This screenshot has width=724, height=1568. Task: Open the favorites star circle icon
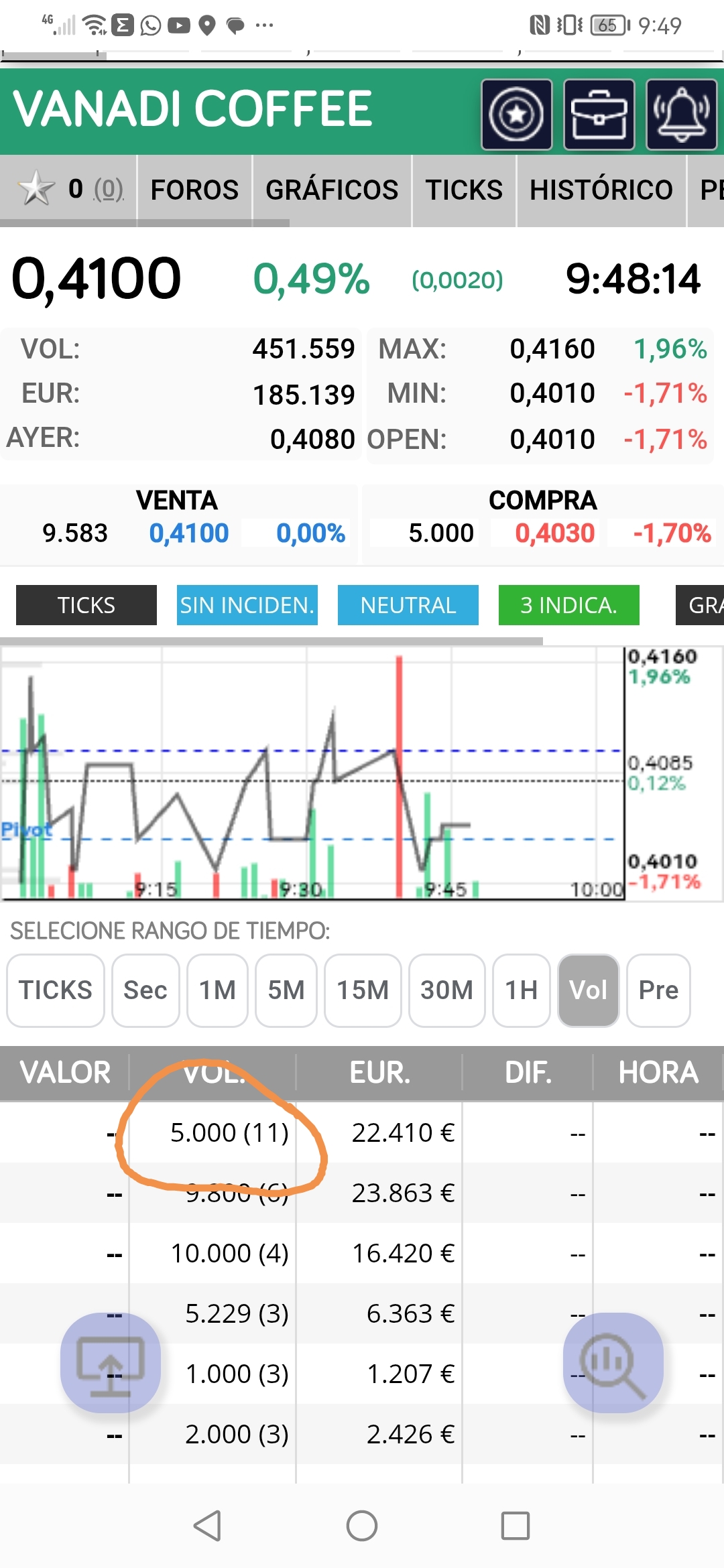coord(516,115)
